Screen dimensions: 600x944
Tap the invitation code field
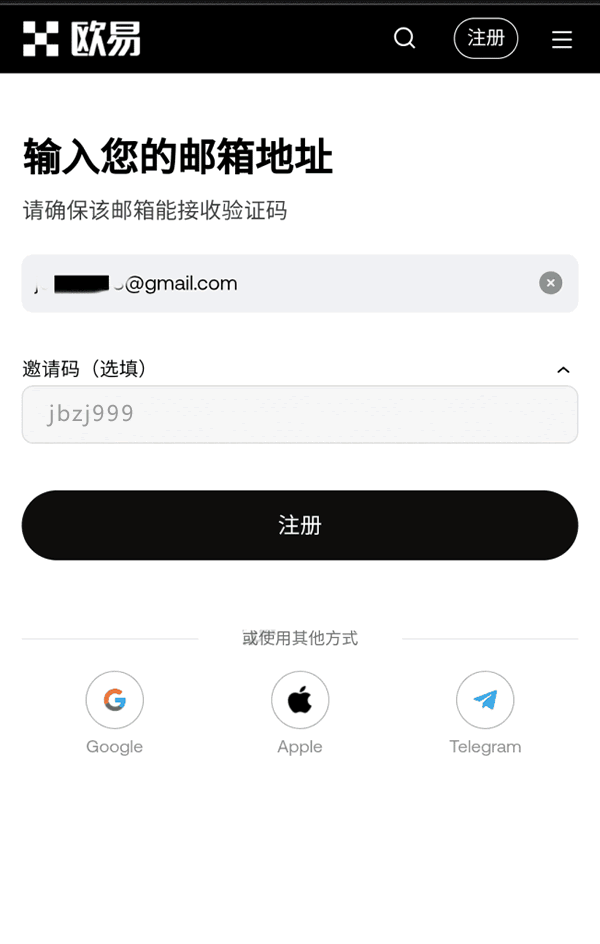[300, 414]
